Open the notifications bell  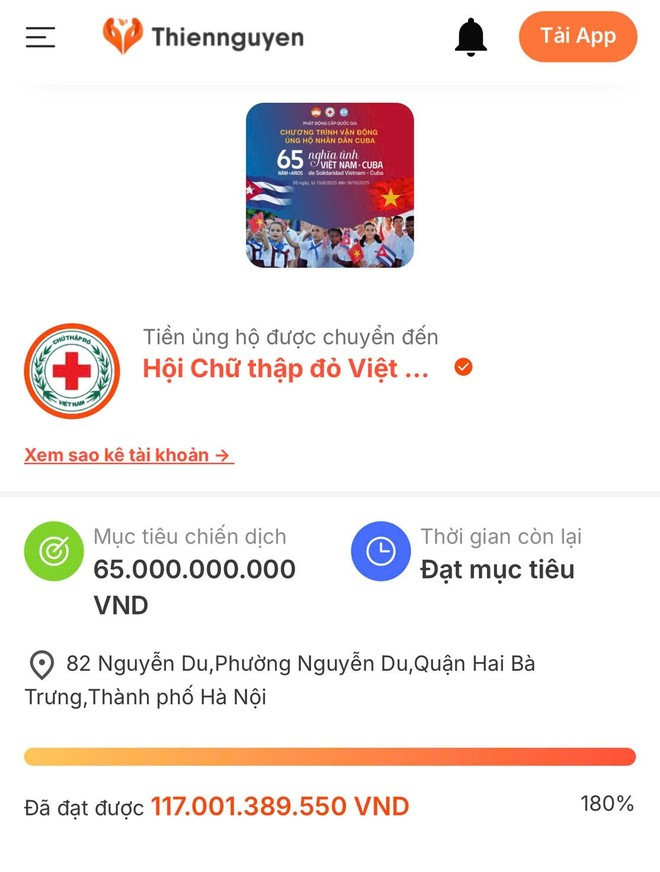(x=470, y=37)
